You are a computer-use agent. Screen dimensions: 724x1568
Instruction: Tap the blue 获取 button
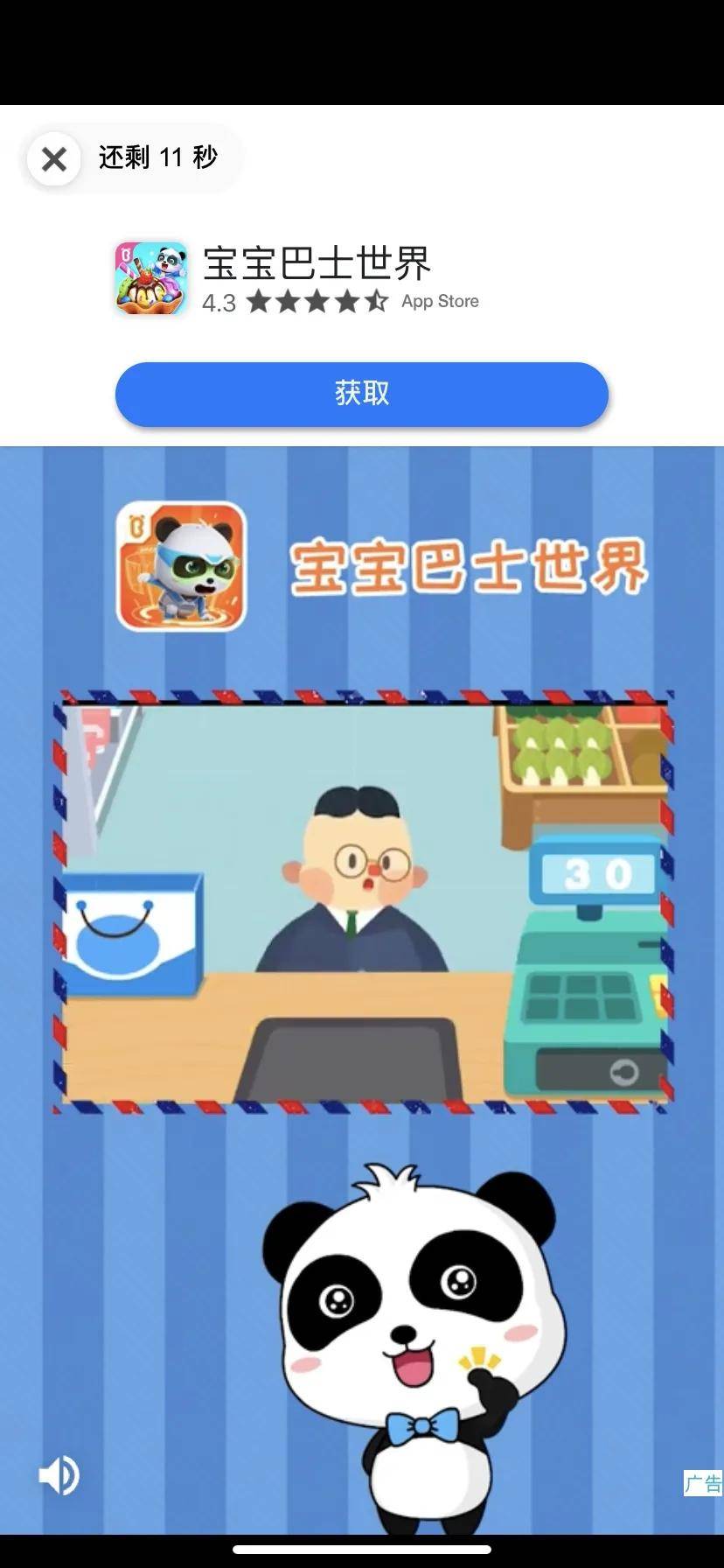361,394
